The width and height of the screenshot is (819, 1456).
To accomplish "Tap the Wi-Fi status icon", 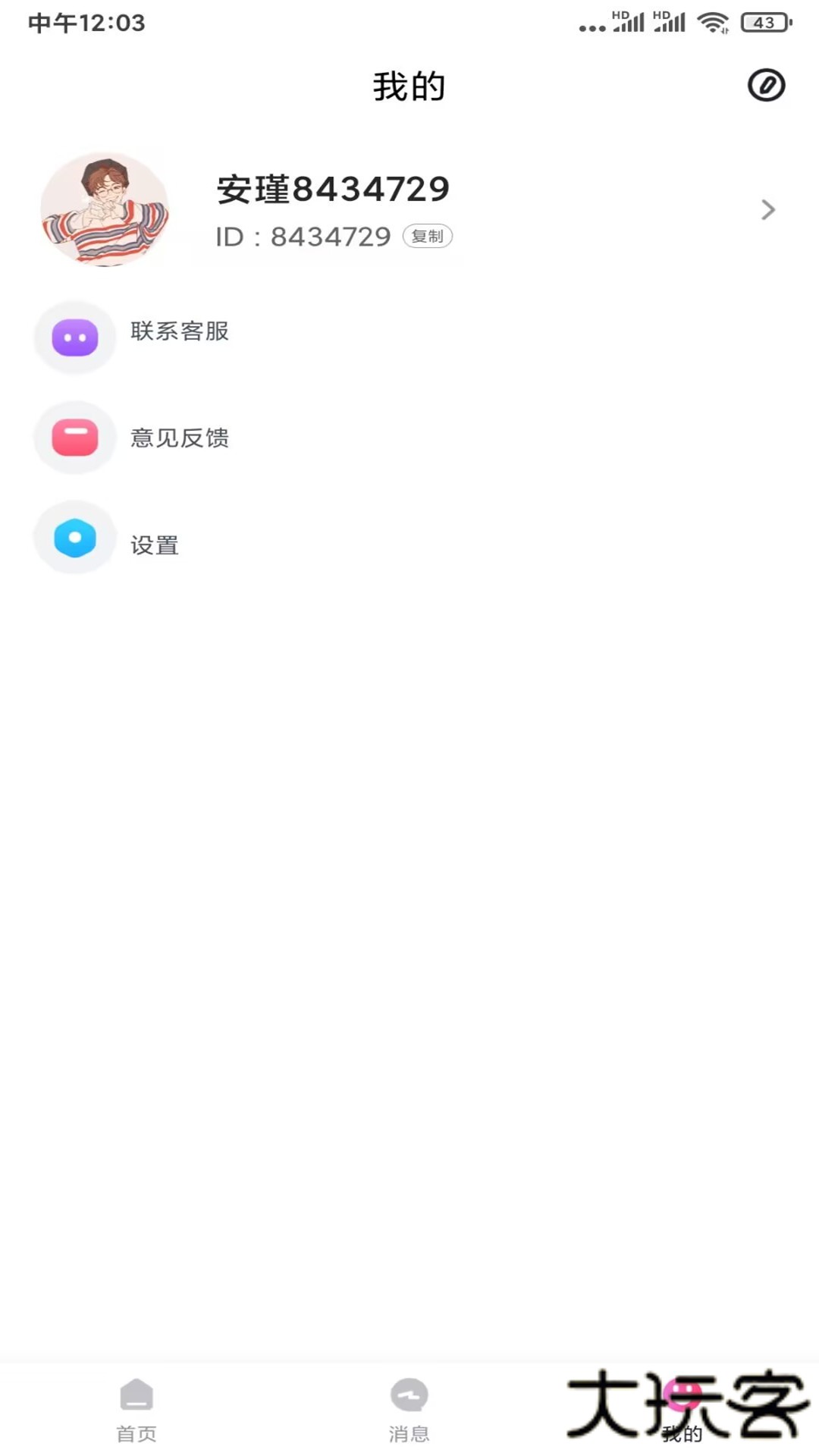I will coord(711,22).
